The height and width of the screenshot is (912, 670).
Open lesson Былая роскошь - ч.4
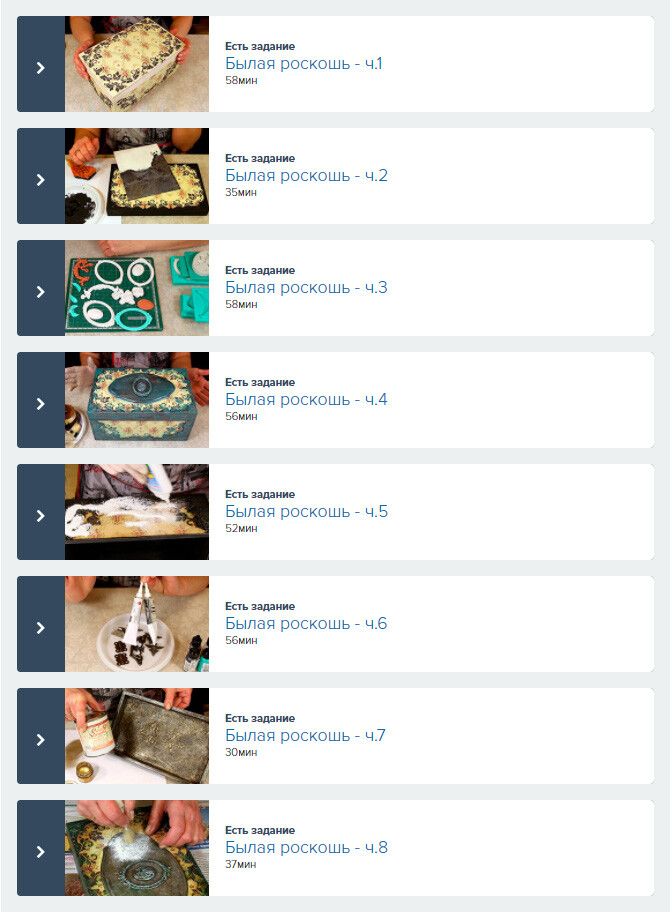(x=306, y=400)
